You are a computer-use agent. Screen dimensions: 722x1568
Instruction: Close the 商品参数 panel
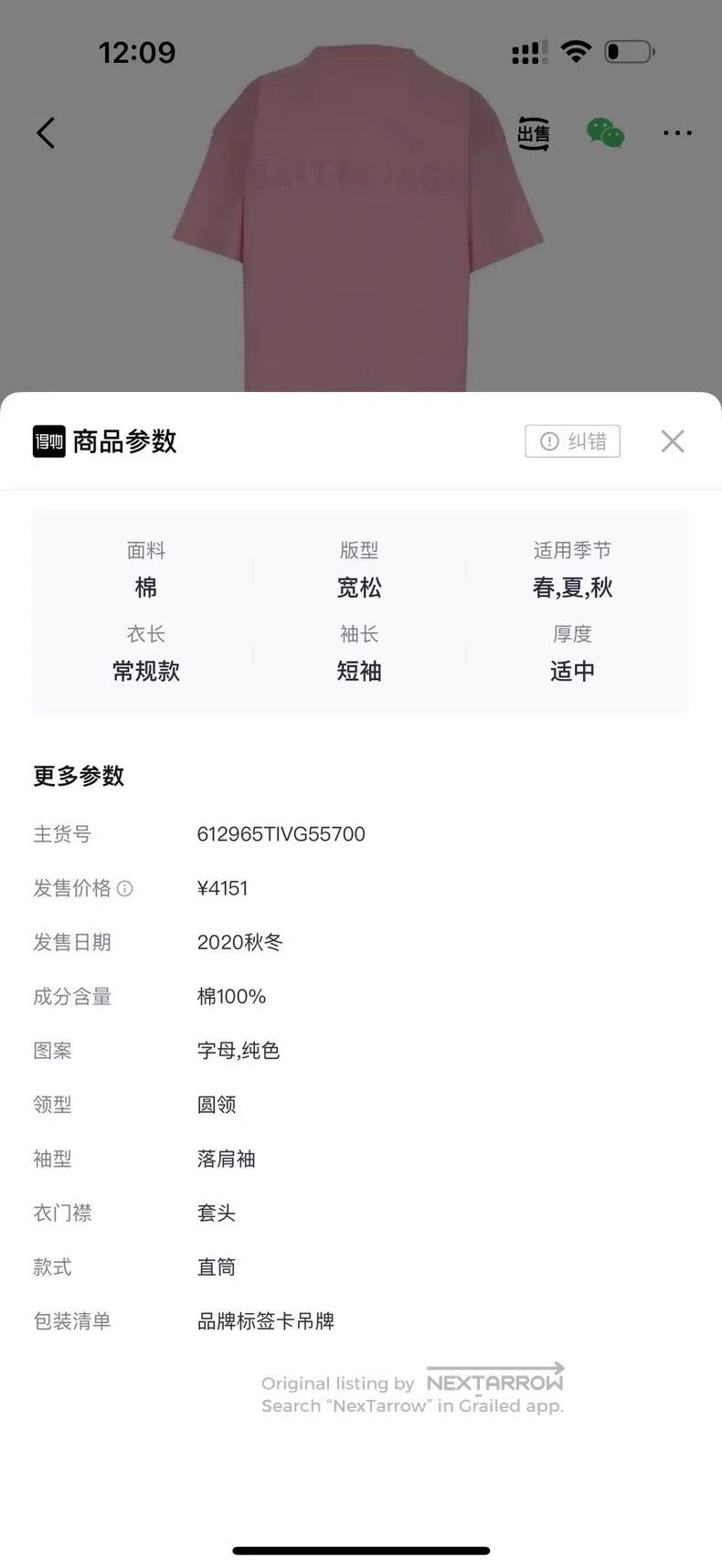(x=673, y=441)
